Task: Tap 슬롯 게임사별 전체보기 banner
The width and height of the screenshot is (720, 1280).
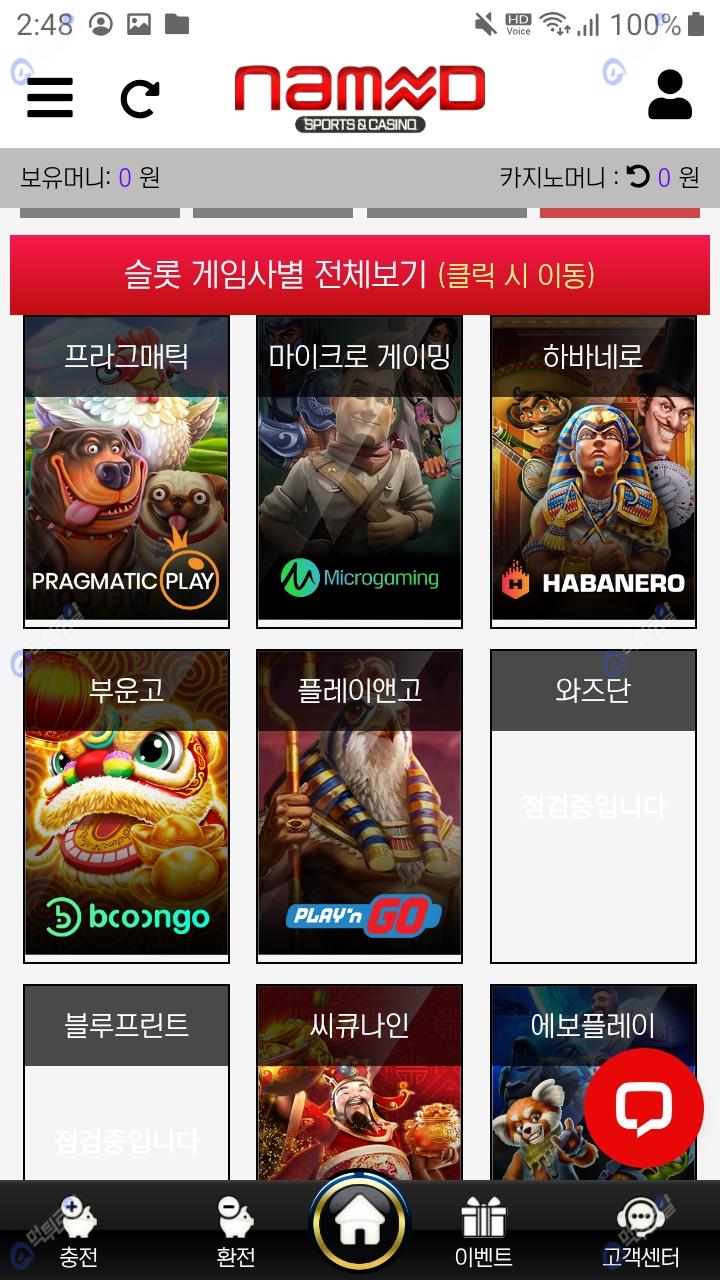Action: pos(360,274)
